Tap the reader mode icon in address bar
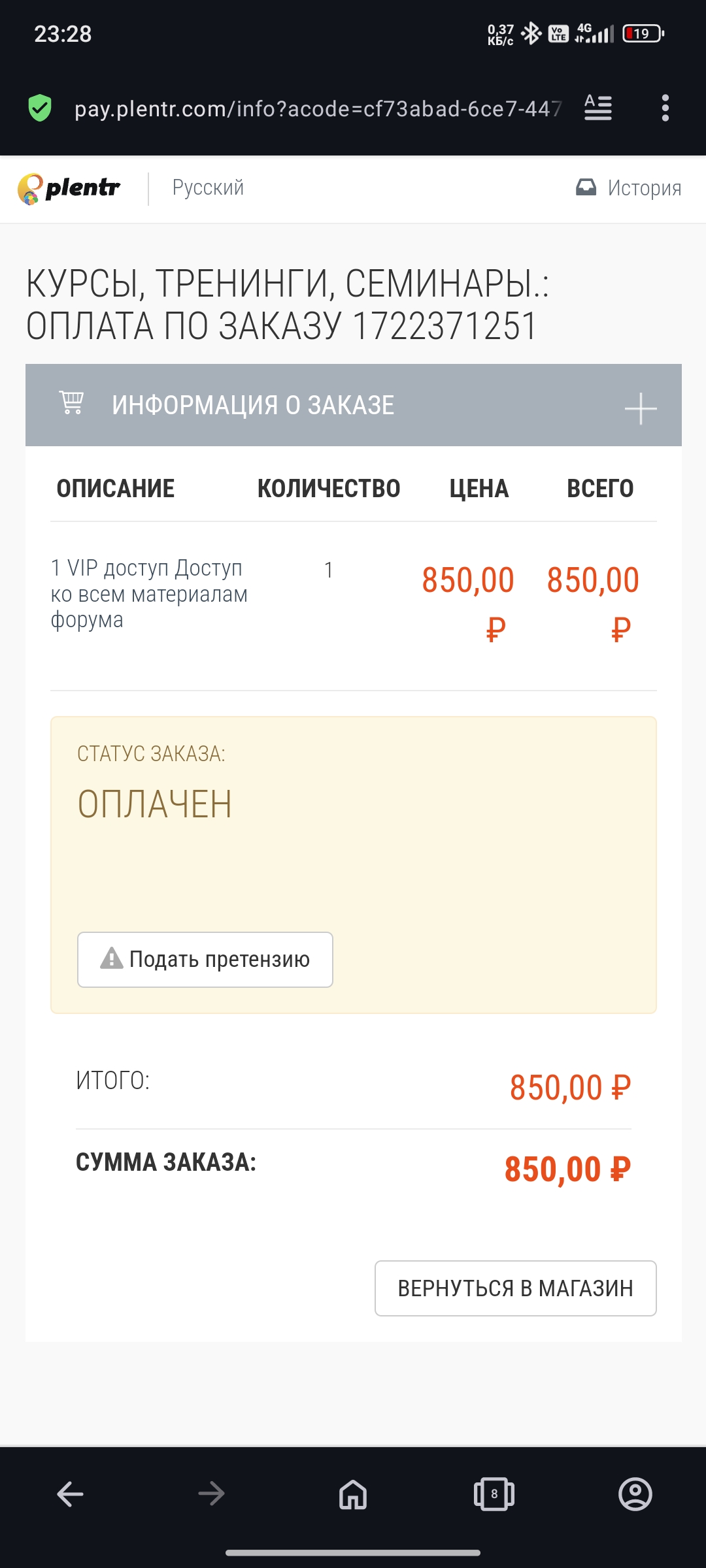The image size is (706, 1568). [x=598, y=108]
